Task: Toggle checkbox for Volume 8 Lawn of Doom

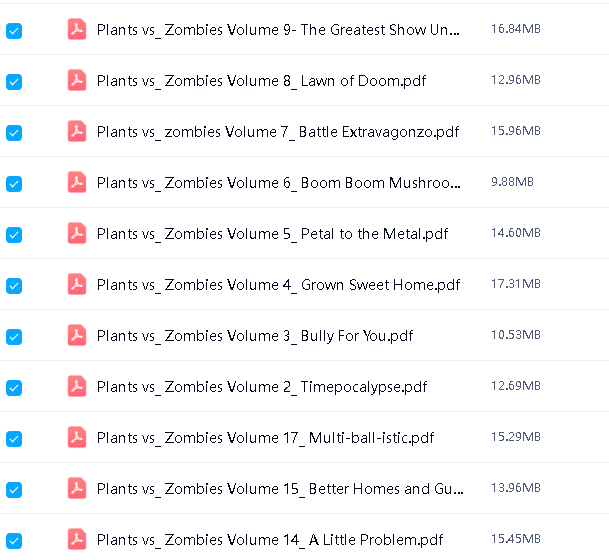Action: (14, 81)
